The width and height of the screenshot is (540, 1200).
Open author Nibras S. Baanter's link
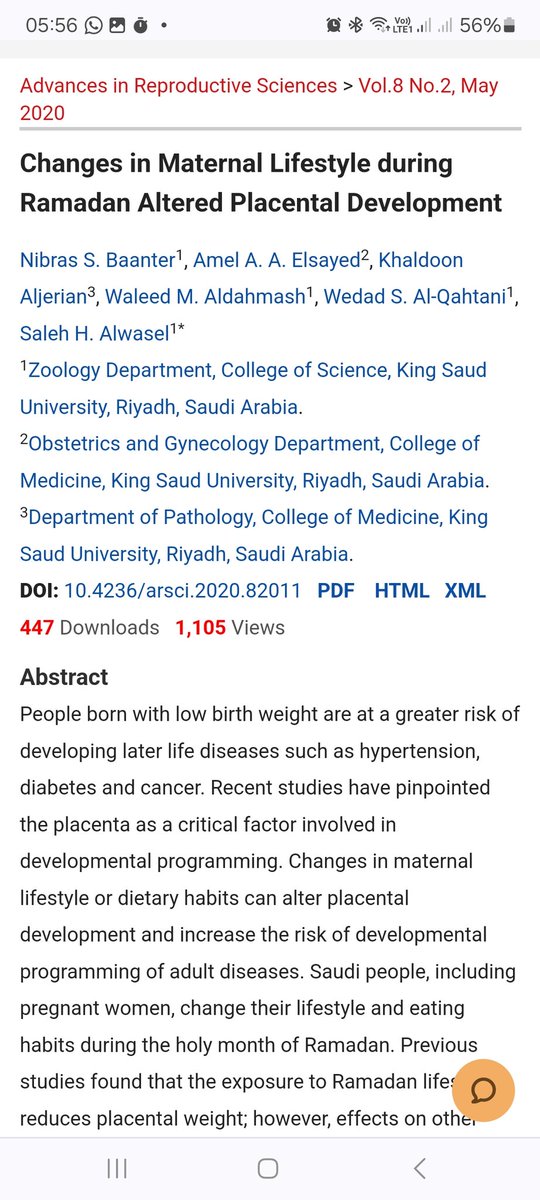click(x=98, y=260)
